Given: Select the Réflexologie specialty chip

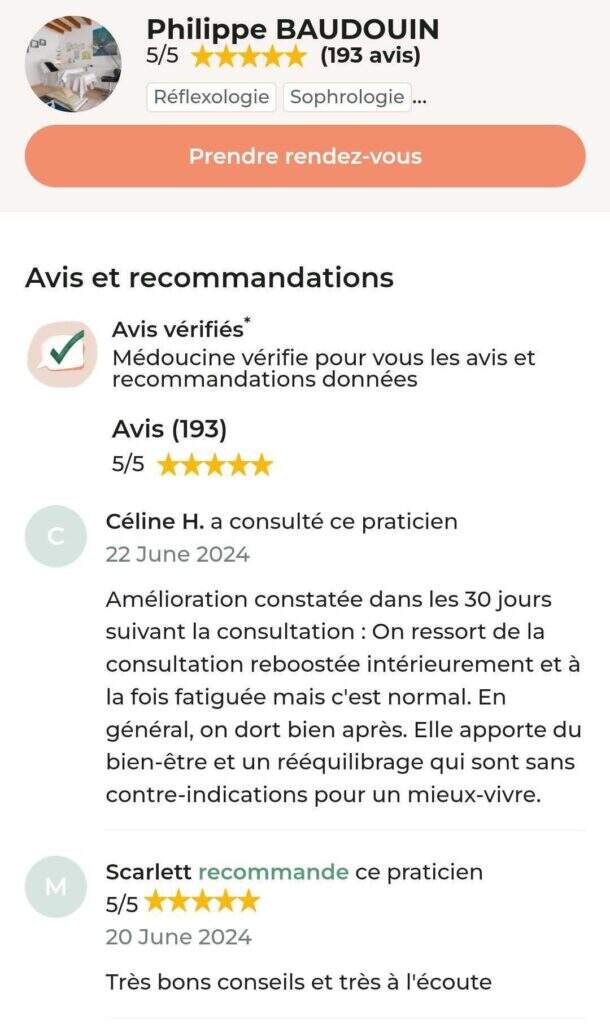Looking at the screenshot, I should click(212, 97).
